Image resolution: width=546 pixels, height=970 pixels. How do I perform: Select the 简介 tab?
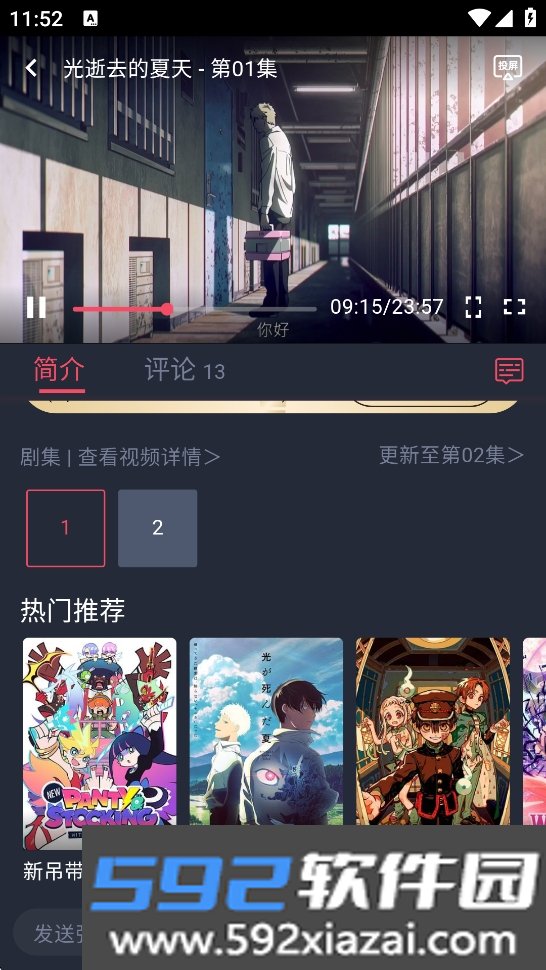59,371
